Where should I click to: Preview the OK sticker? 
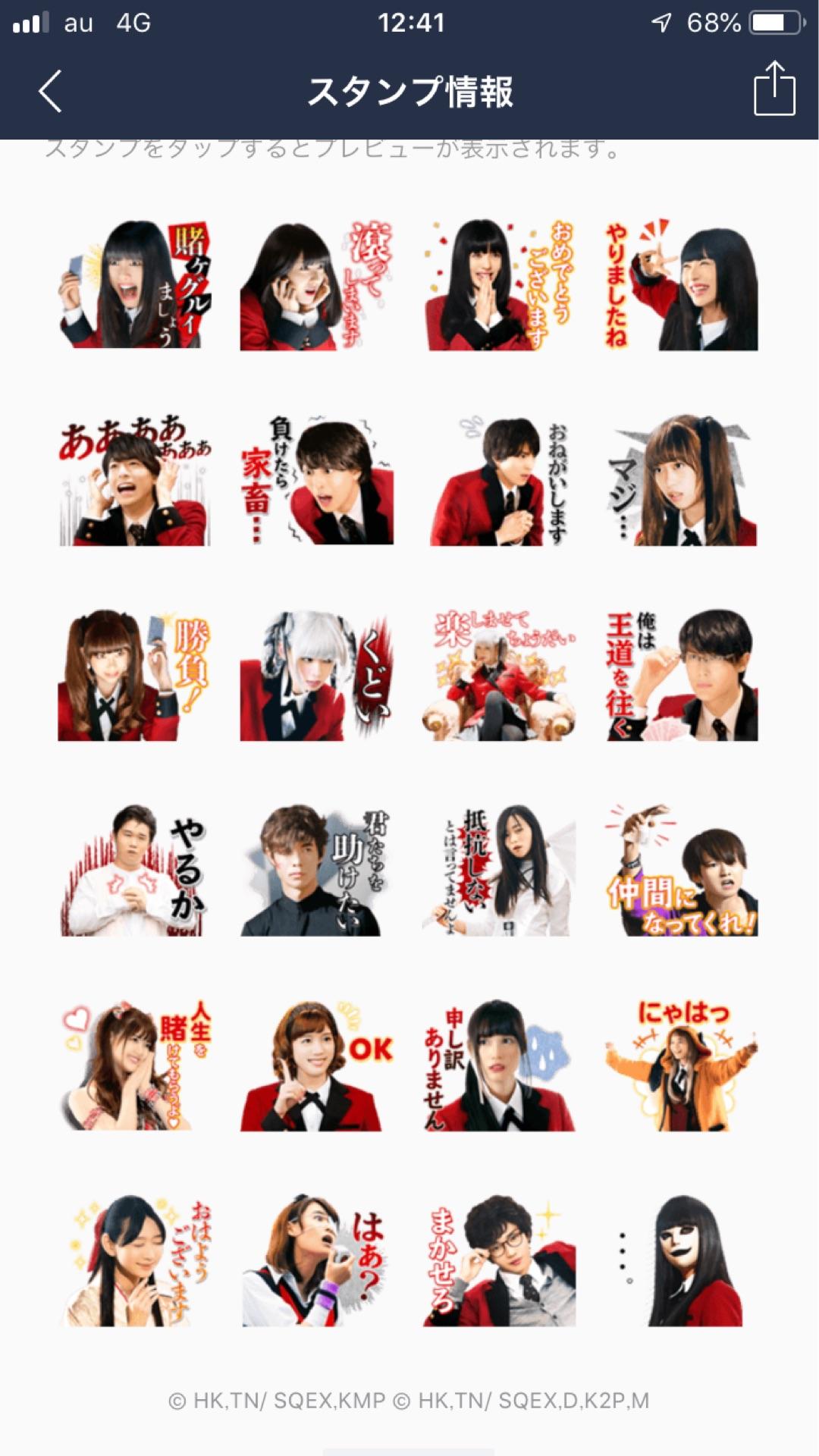click(x=317, y=1065)
